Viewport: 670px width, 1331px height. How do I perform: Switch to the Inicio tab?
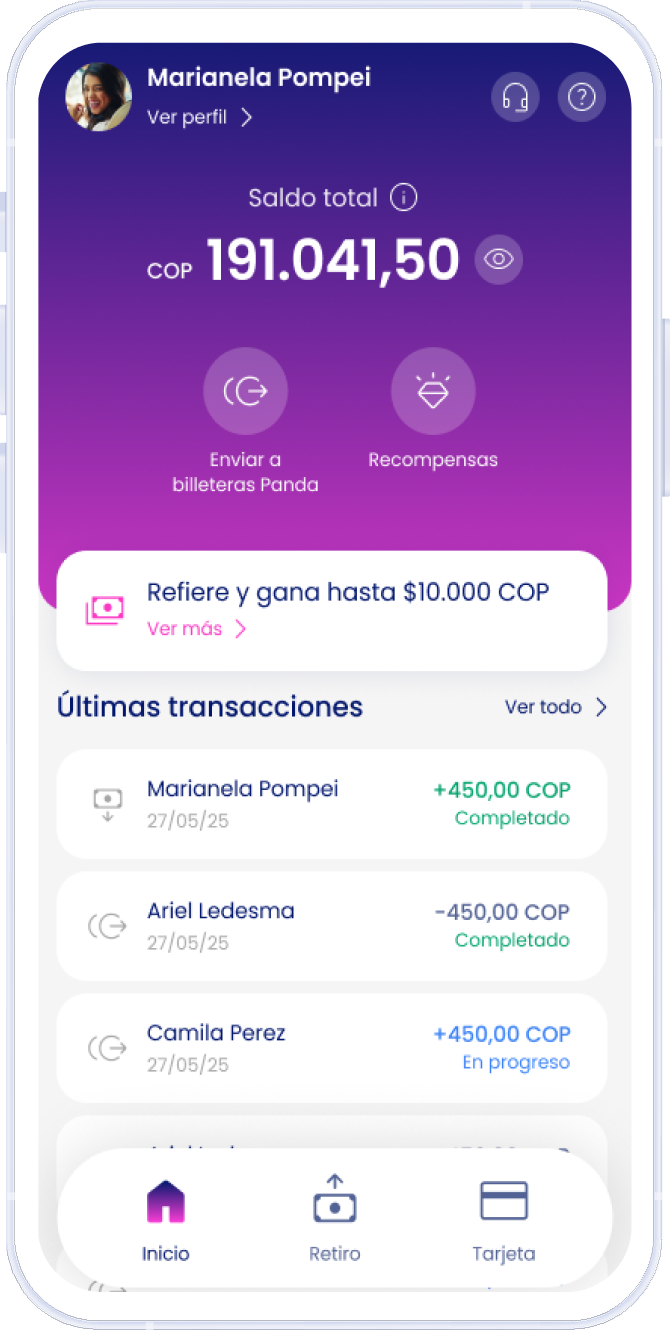[x=166, y=1219]
